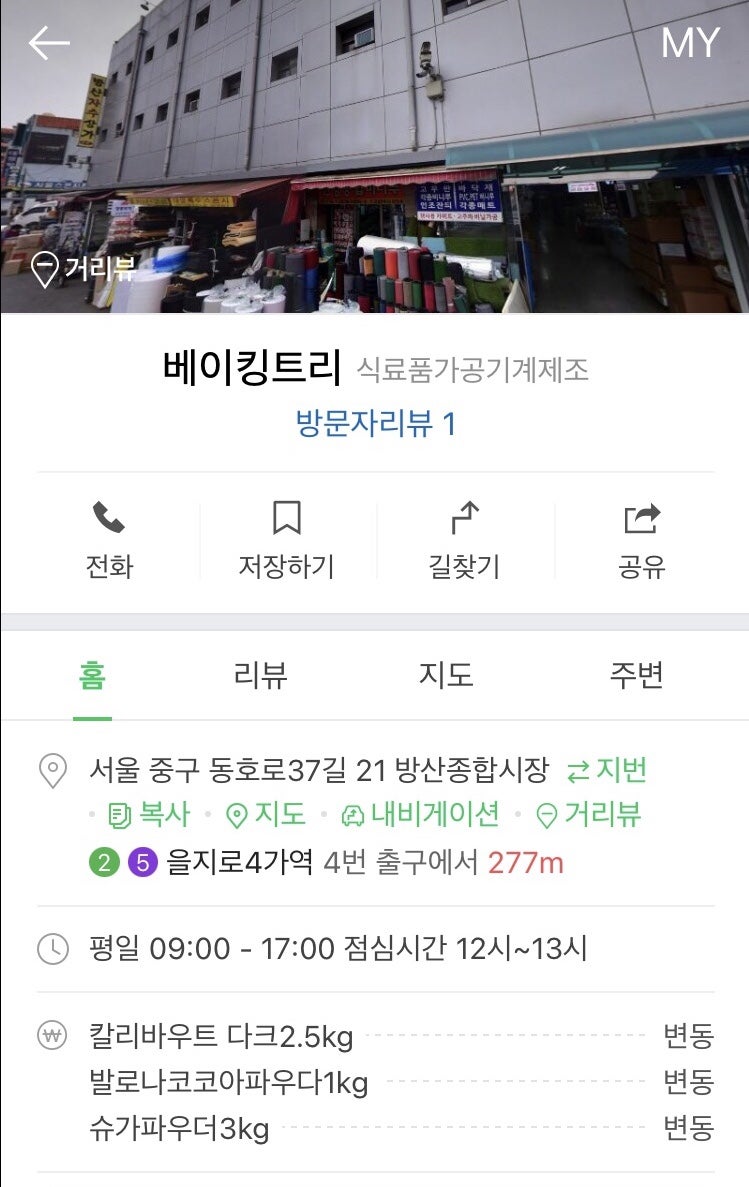
Task: Switch to the 리뷰 tab
Action: [x=260, y=675]
